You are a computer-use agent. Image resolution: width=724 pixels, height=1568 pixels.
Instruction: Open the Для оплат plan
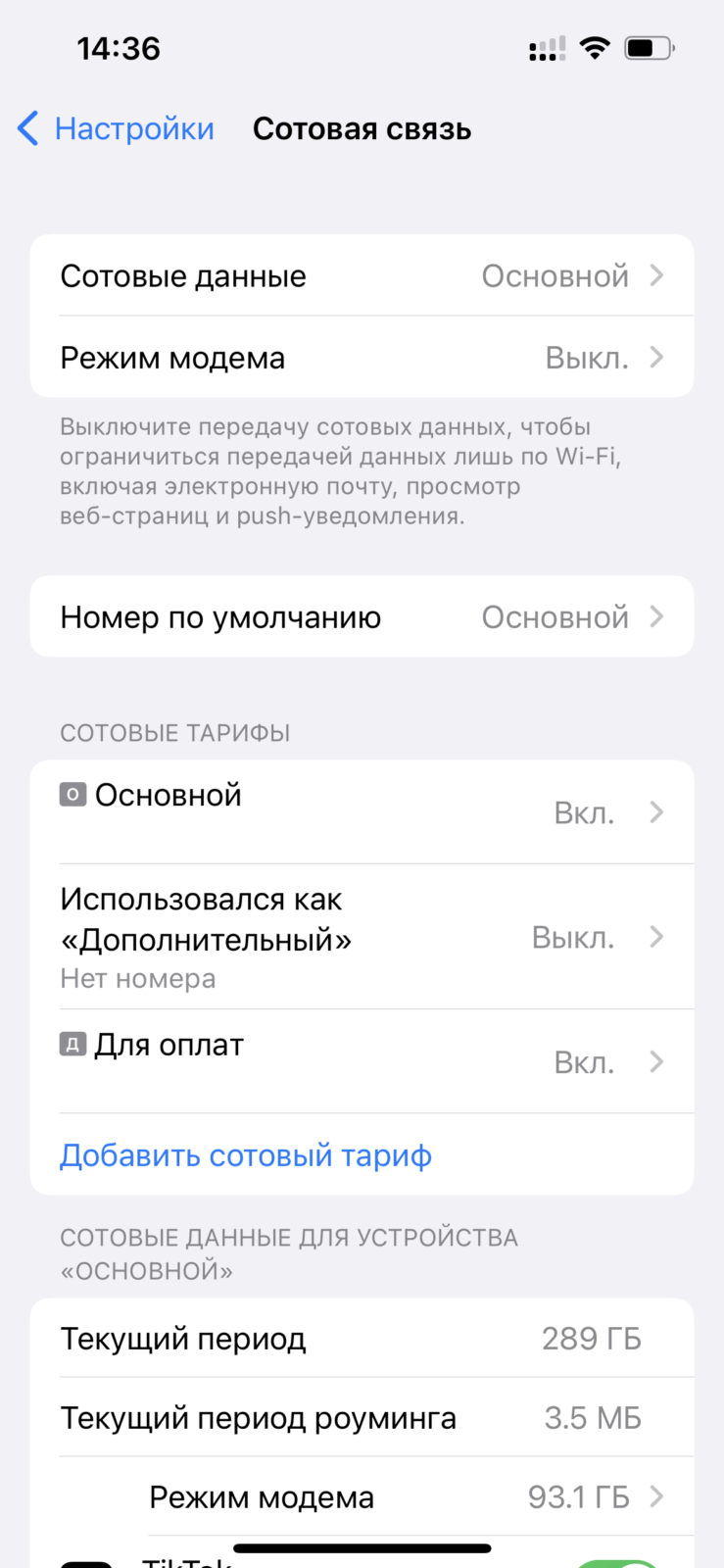point(362,1061)
